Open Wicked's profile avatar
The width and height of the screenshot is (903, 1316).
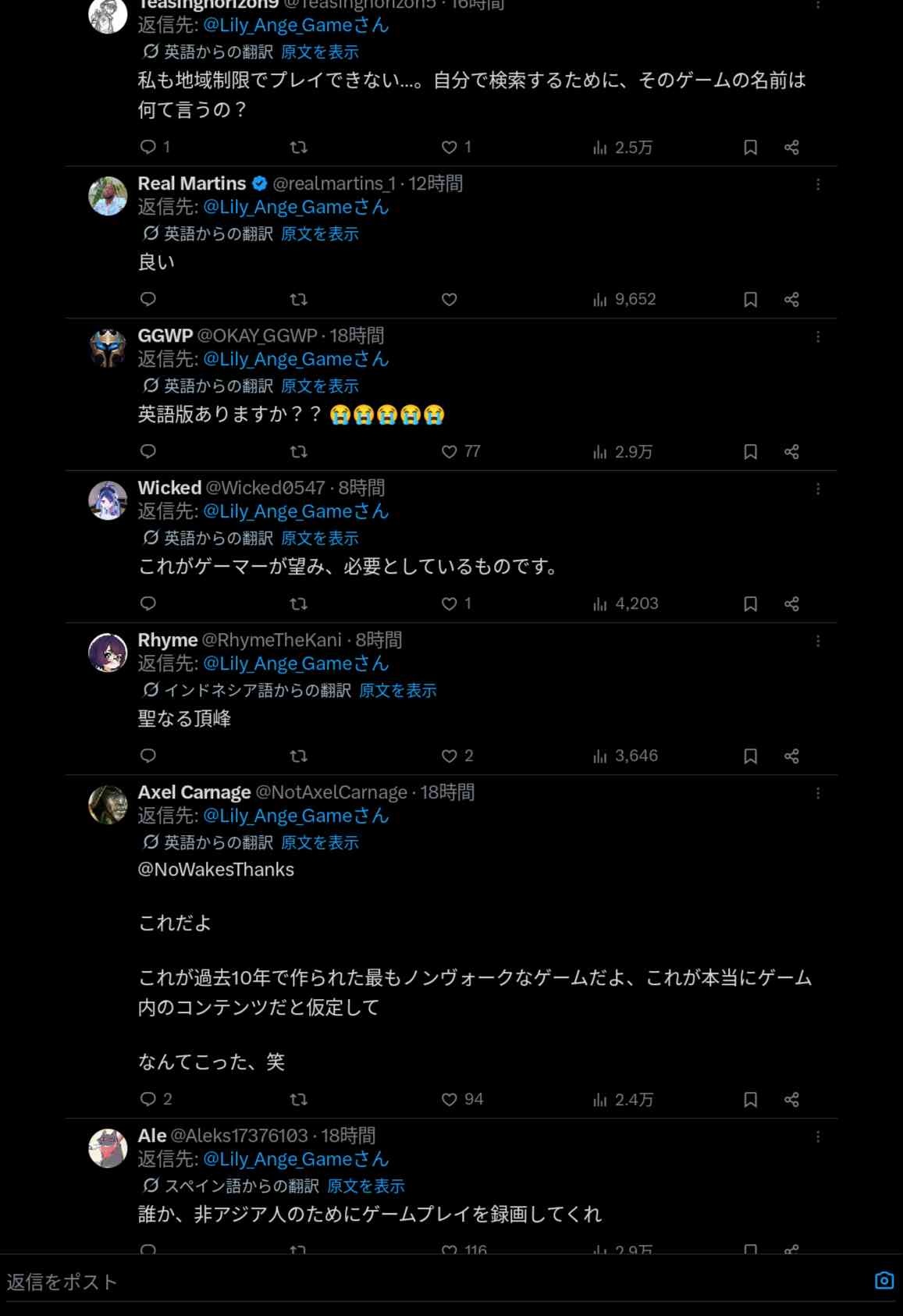pyautogui.click(x=108, y=500)
